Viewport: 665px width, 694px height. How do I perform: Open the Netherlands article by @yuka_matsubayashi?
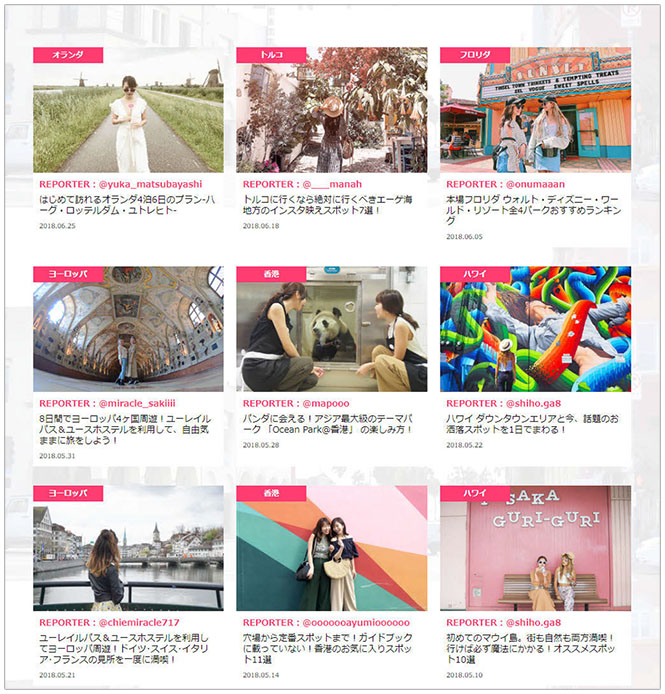click(128, 112)
